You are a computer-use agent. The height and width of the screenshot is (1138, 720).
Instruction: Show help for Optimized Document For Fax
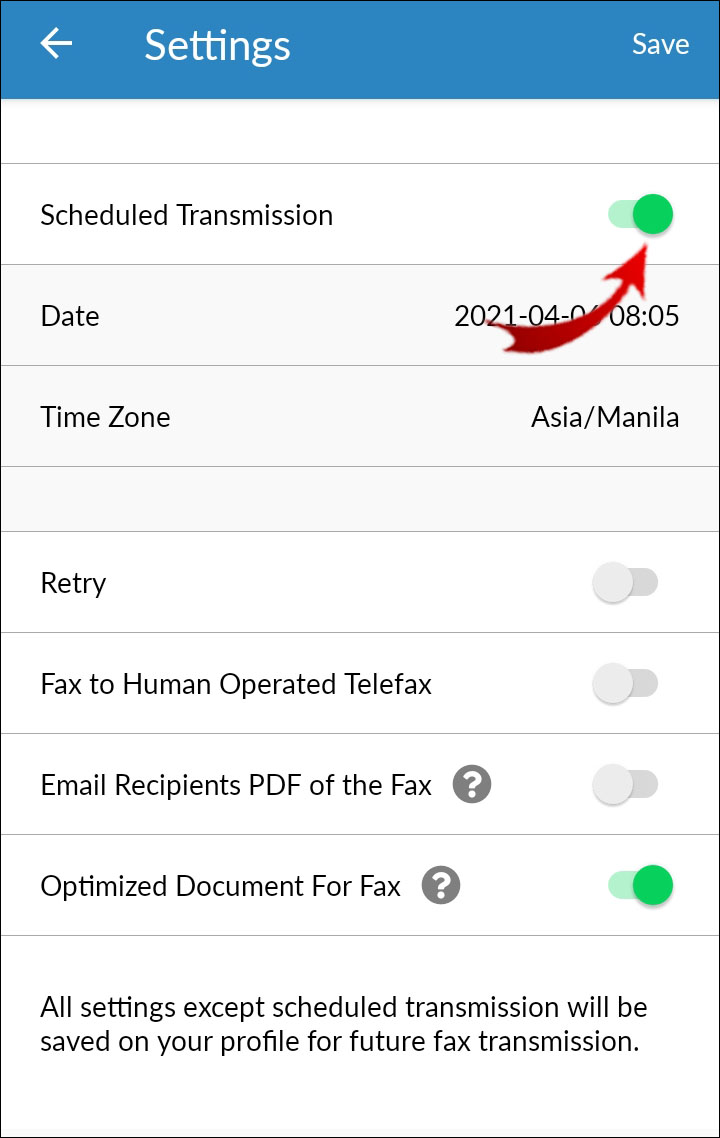pyautogui.click(x=440, y=885)
